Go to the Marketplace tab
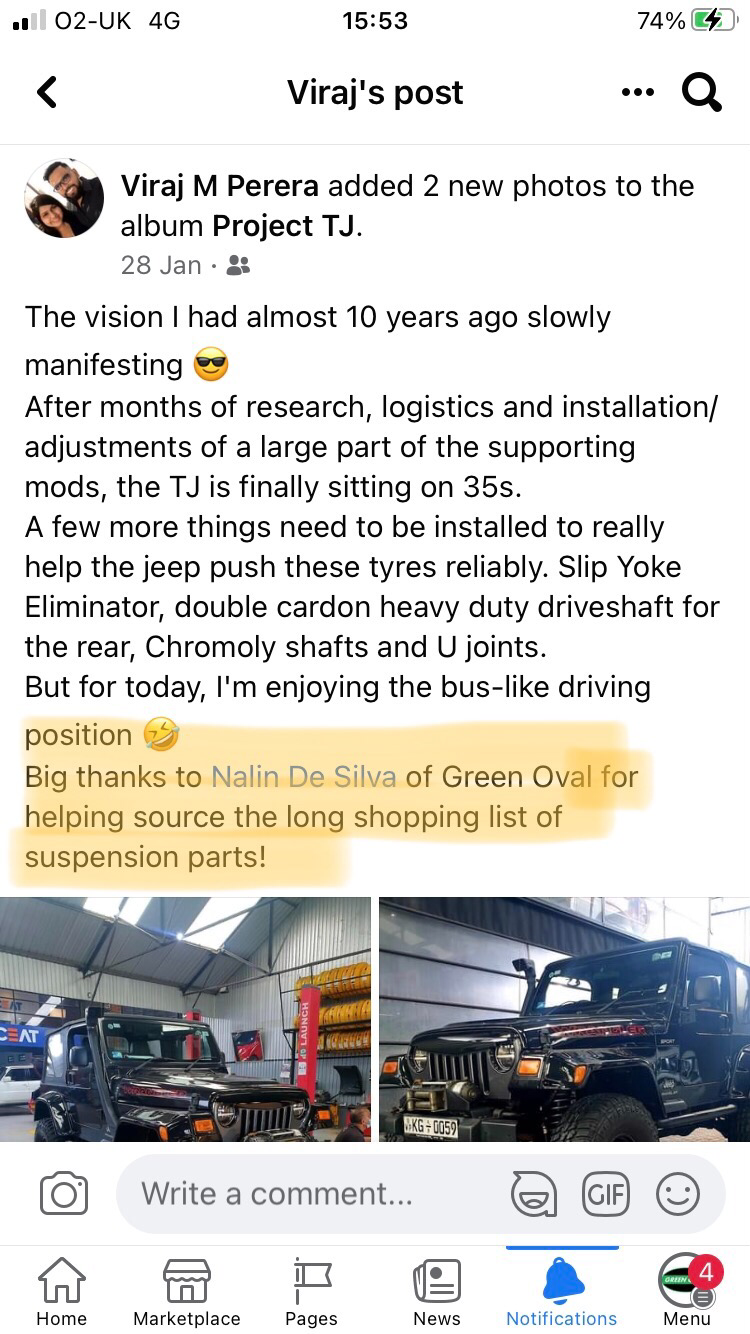Screen dimensions: 750x1334 pos(186,1292)
